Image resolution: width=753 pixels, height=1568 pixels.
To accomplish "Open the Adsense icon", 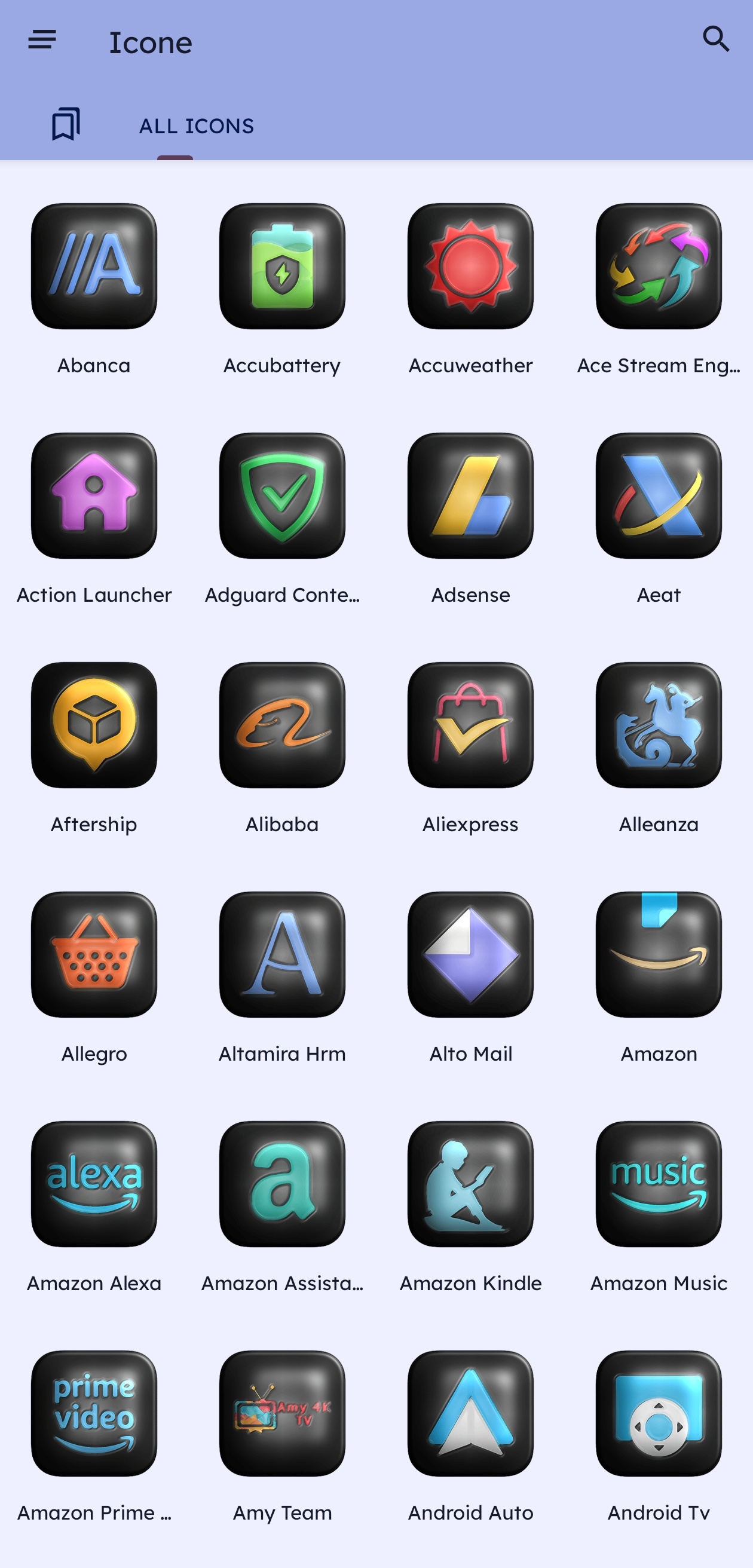I will [470, 496].
